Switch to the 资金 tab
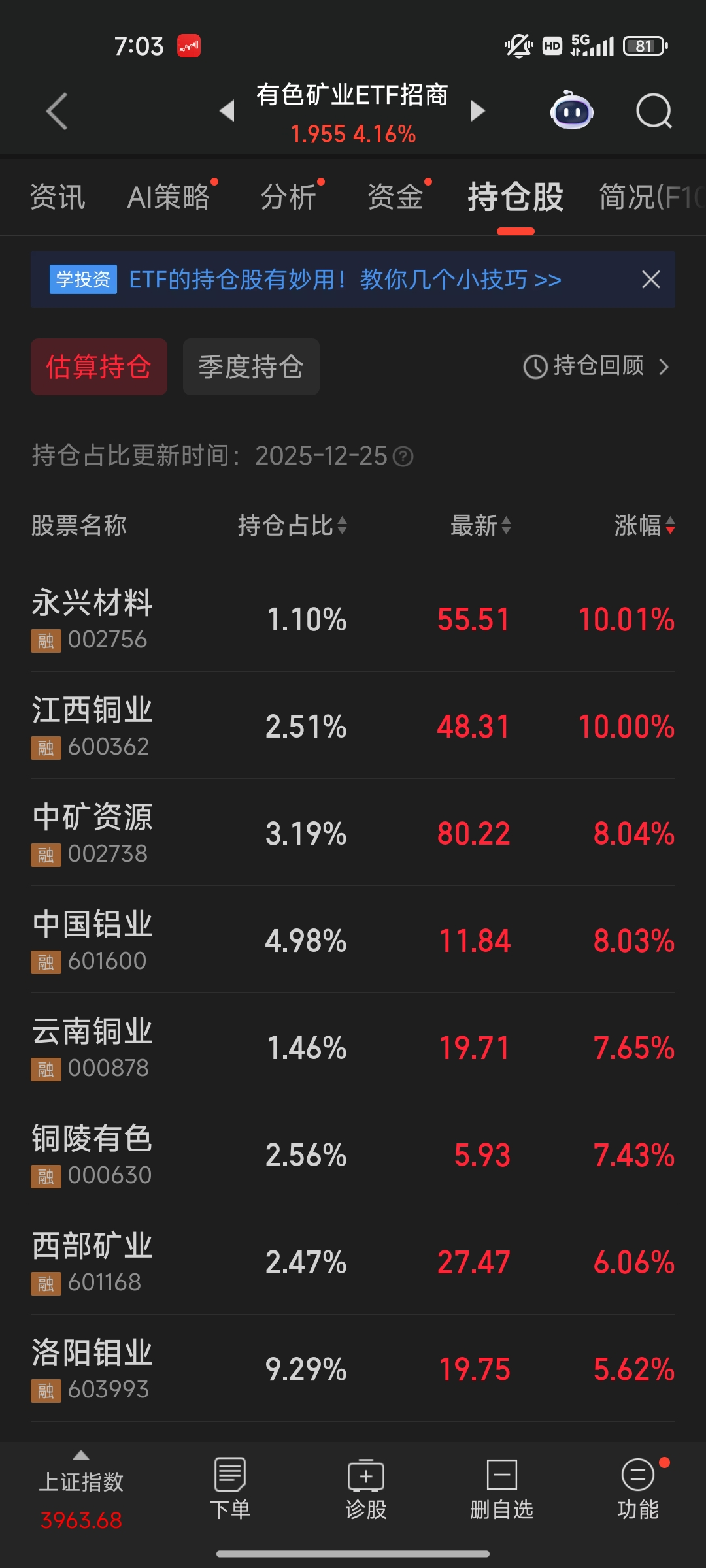This screenshot has width=706, height=1568. tap(395, 197)
